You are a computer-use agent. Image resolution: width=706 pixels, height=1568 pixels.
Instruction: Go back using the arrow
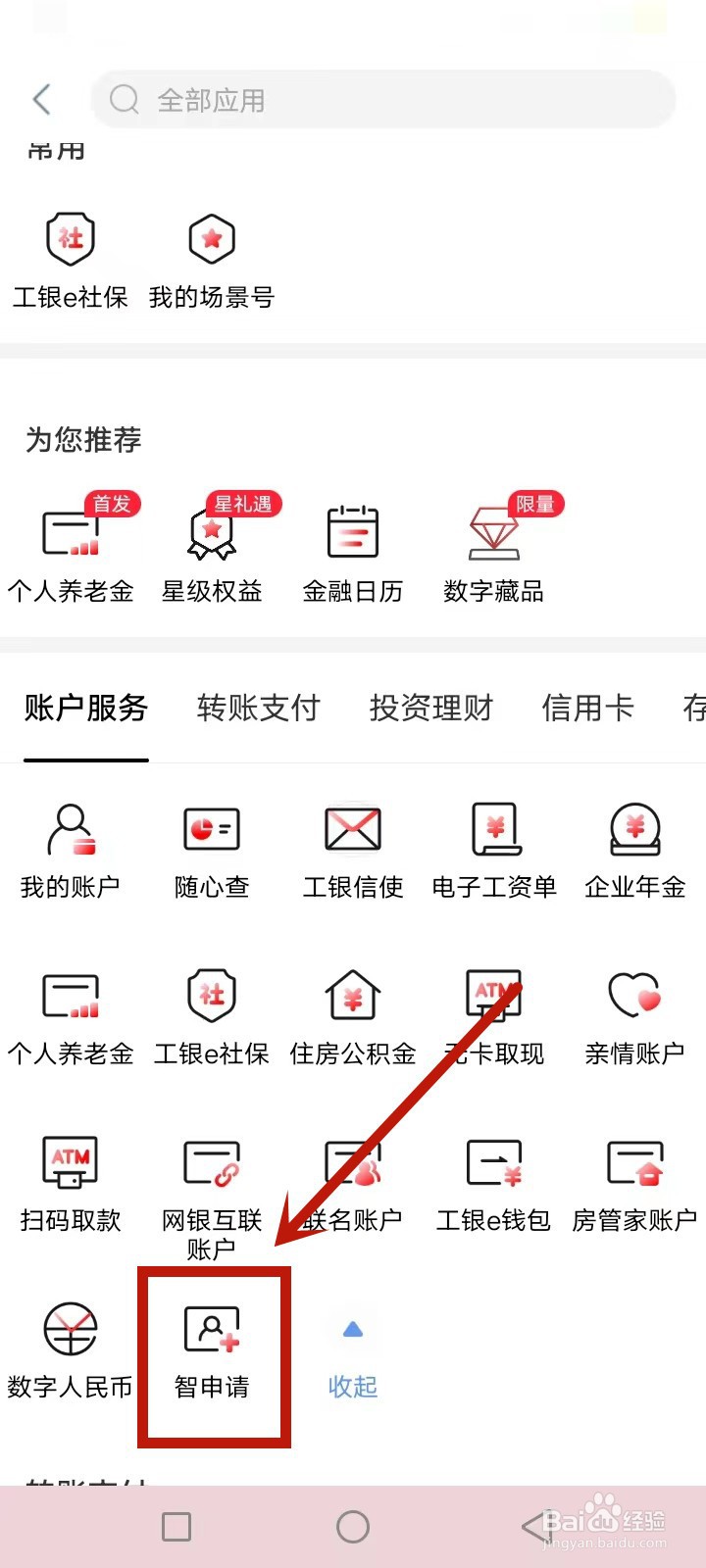(41, 99)
